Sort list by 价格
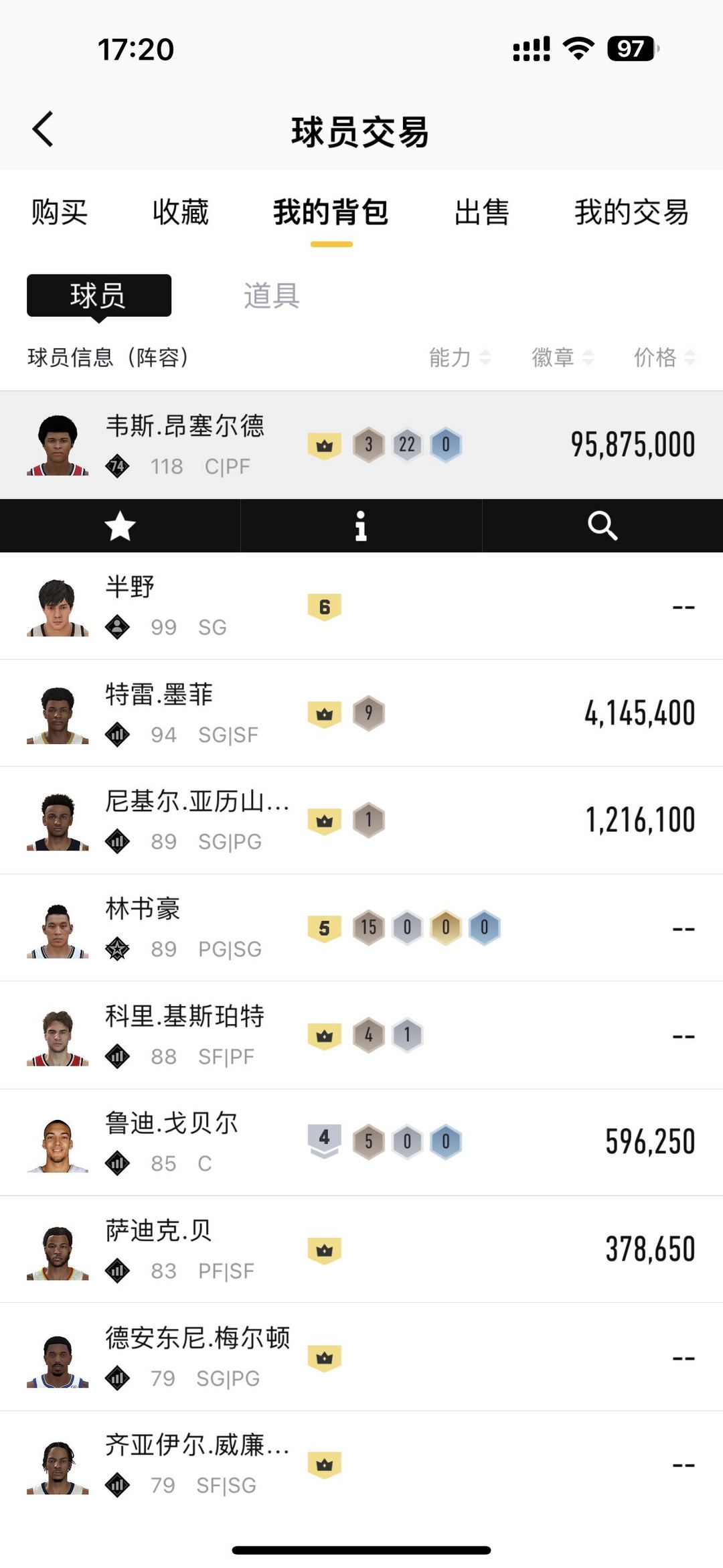Viewport: 723px width, 1568px height. [664, 358]
